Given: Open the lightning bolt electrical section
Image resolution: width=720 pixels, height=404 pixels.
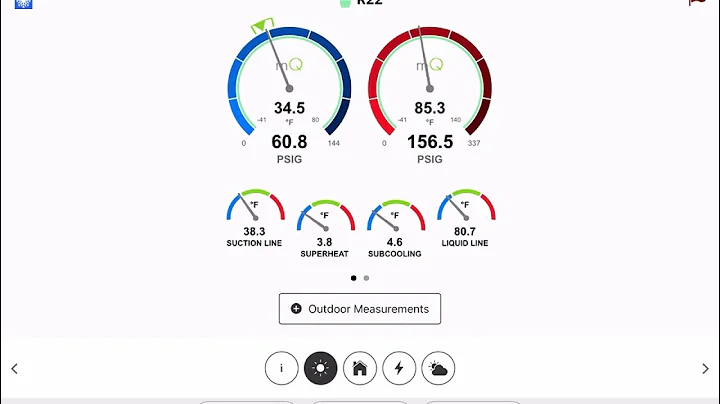Looking at the screenshot, I should pos(399,368).
